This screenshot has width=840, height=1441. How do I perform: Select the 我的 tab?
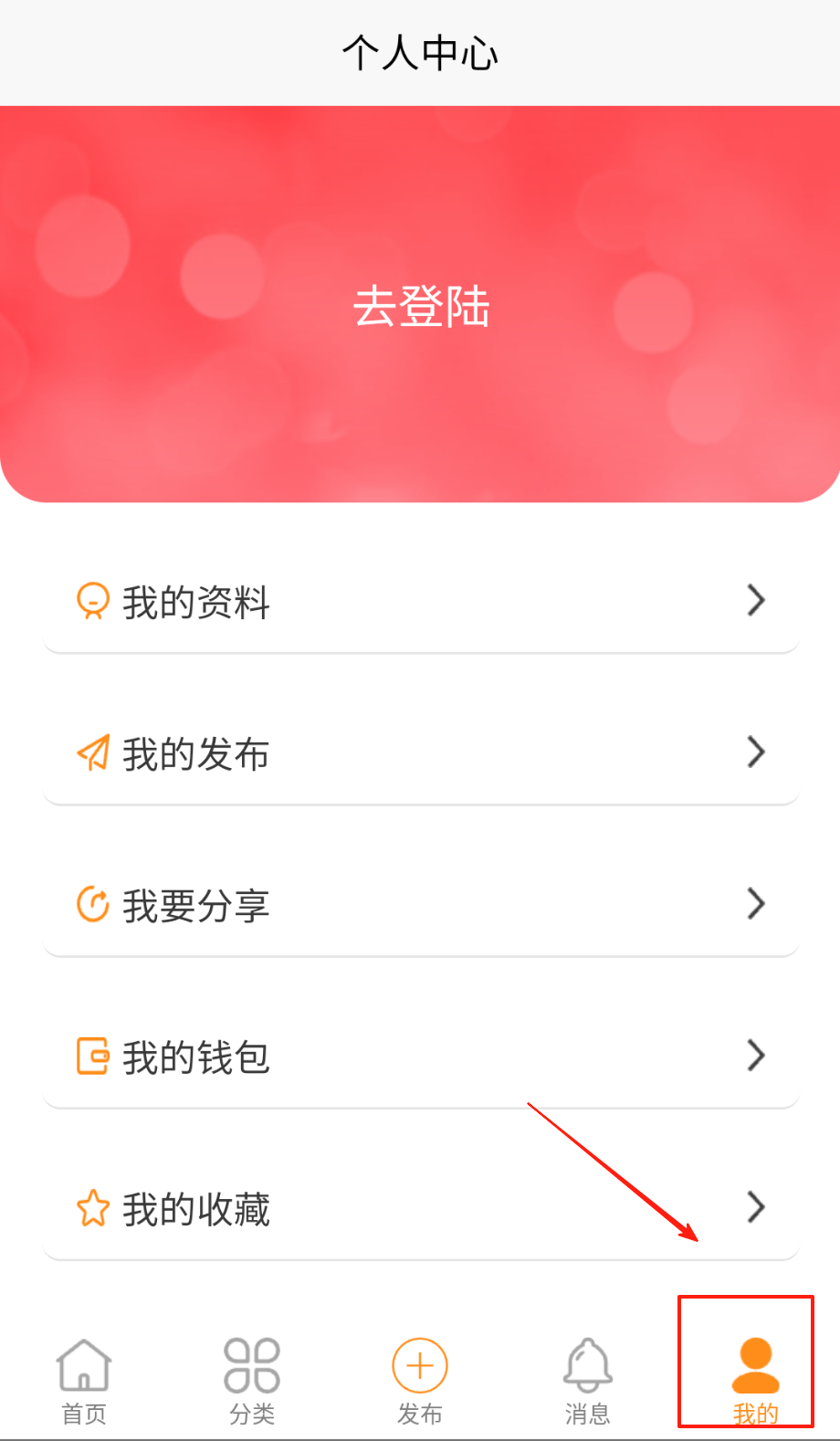coord(755,1379)
